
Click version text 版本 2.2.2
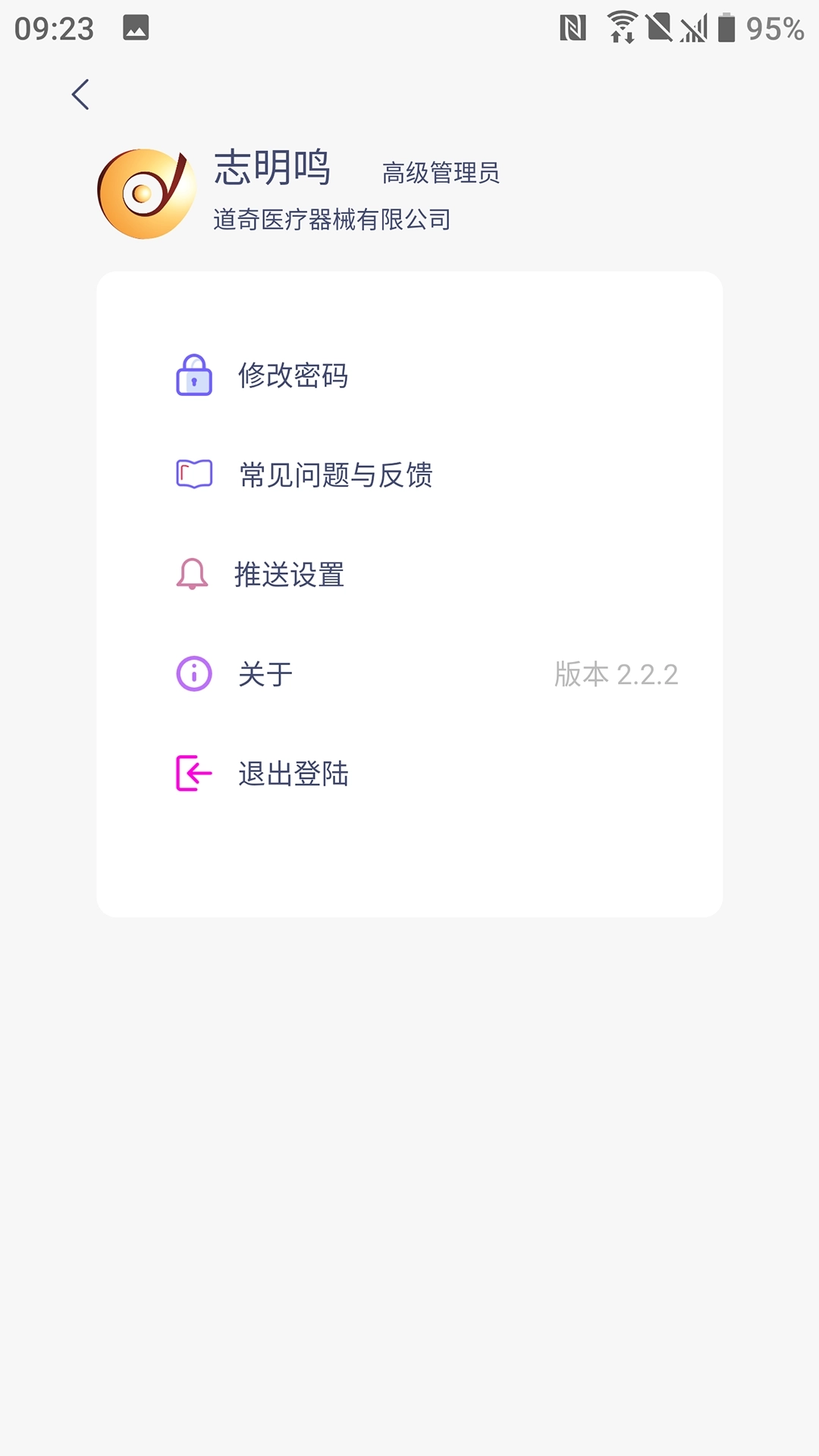[615, 675]
